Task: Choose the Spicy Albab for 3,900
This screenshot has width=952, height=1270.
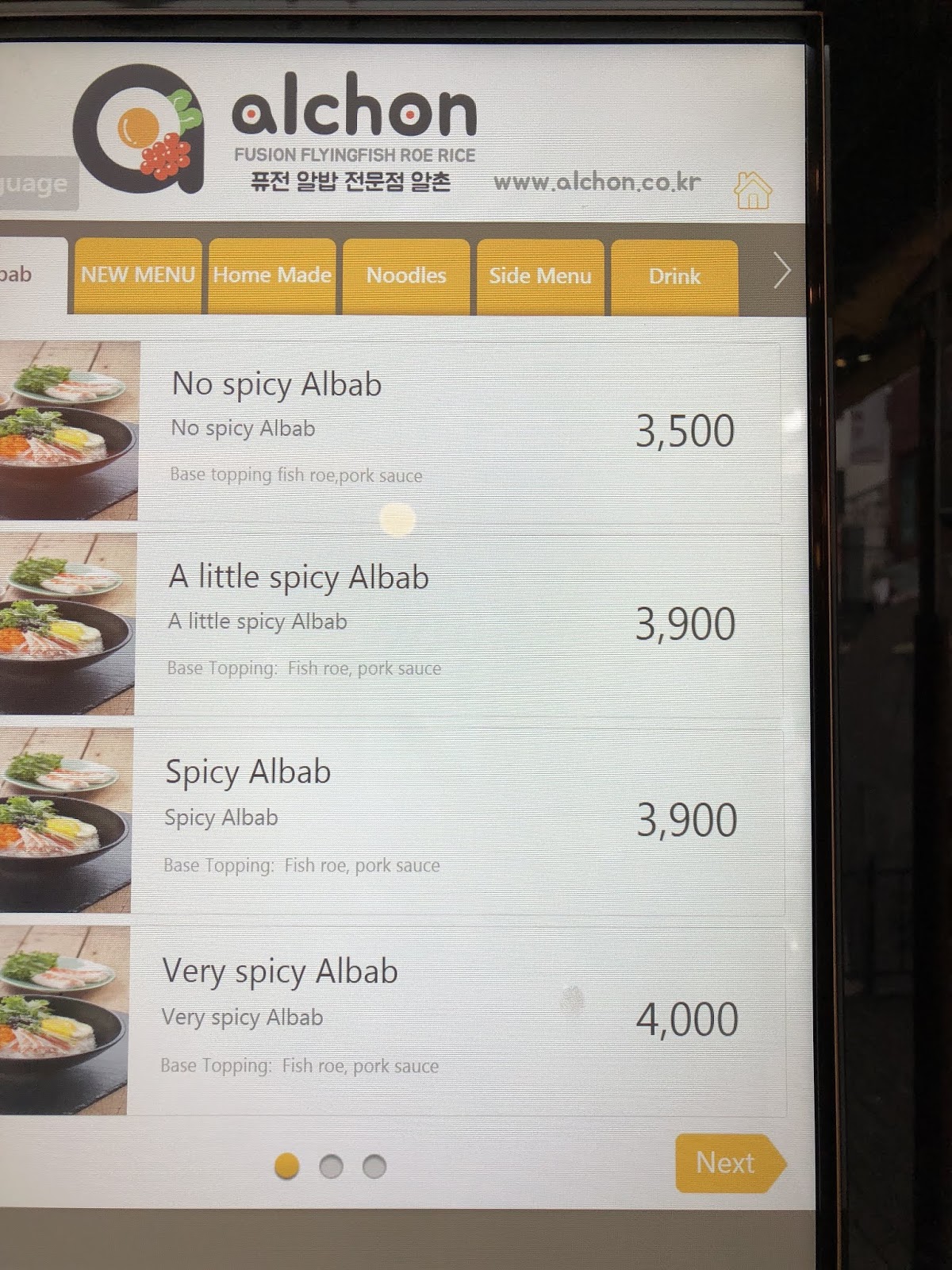Action: [x=397, y=819]
